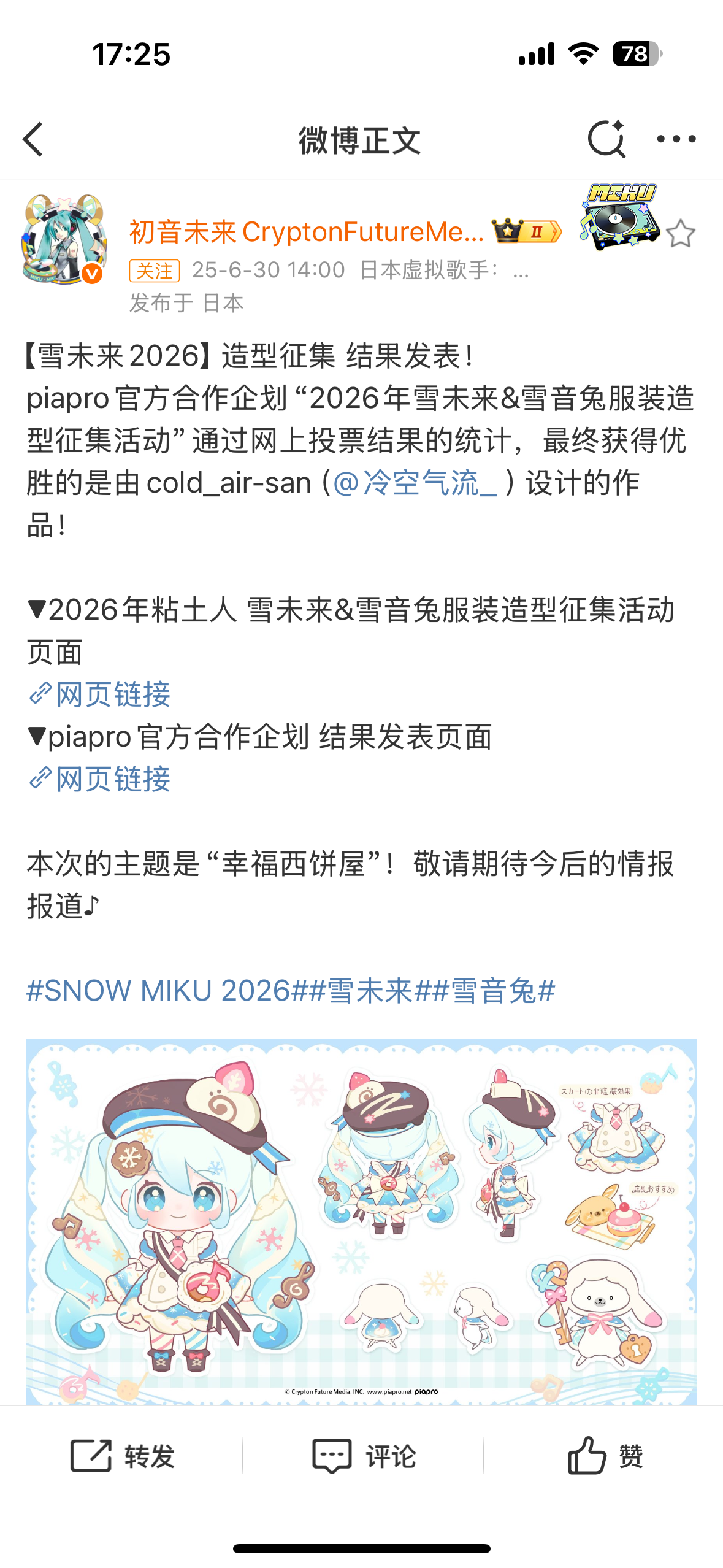Follow the account via 关注 button

click(x=155, y=270)
